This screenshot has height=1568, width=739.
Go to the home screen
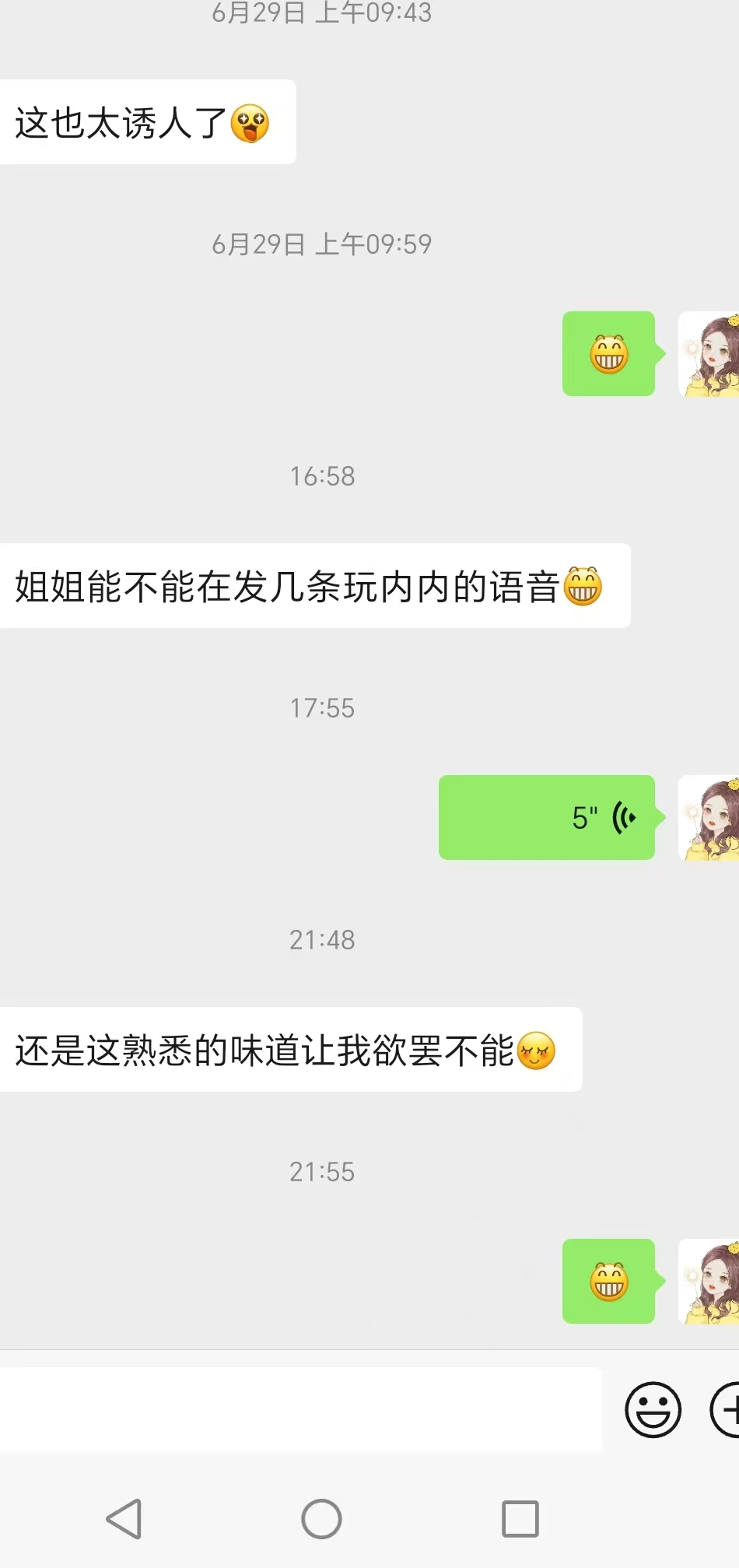click(x=321, y=1518)
